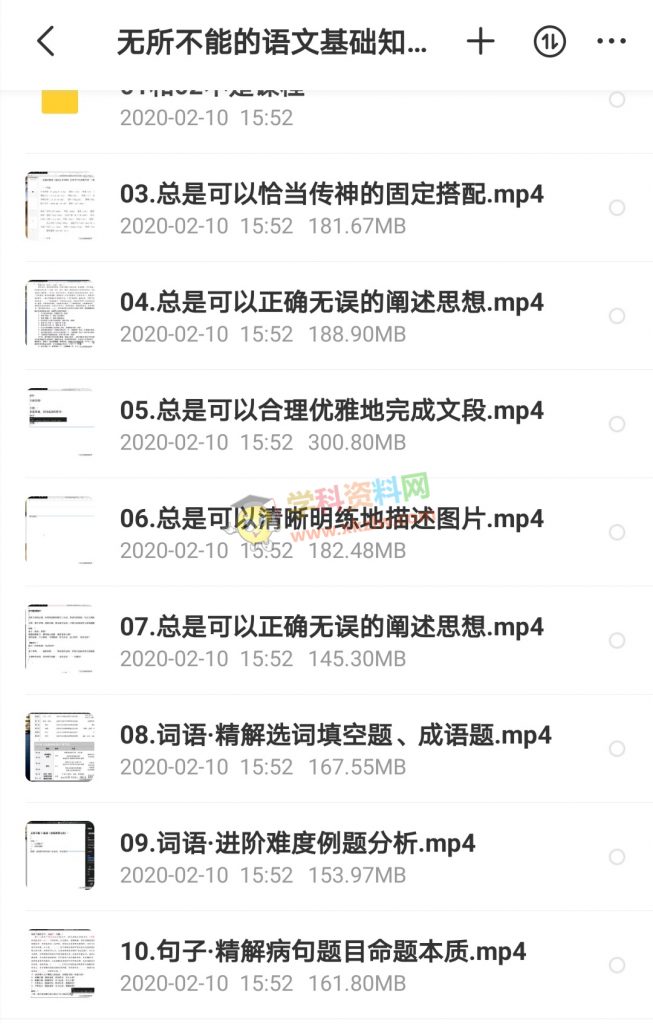
Task: Open the three-dot overflow menu
Action: click(x=610, y=41)
